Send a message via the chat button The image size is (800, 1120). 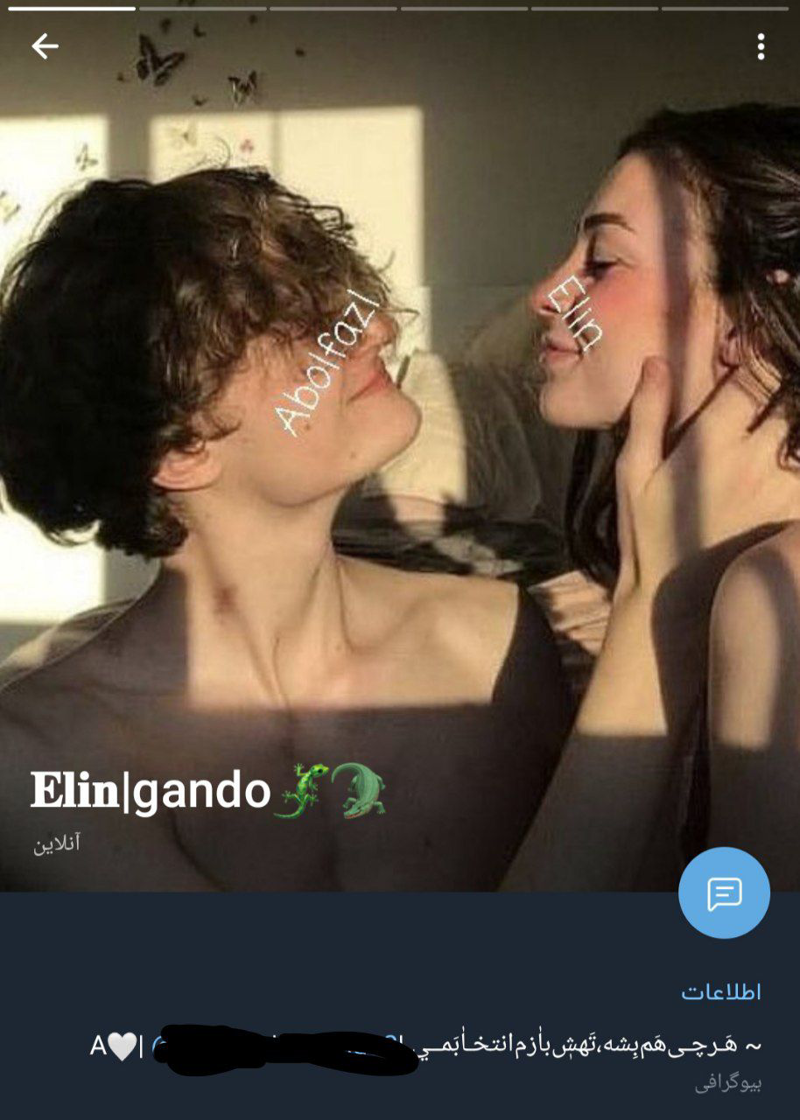(724, 892)
